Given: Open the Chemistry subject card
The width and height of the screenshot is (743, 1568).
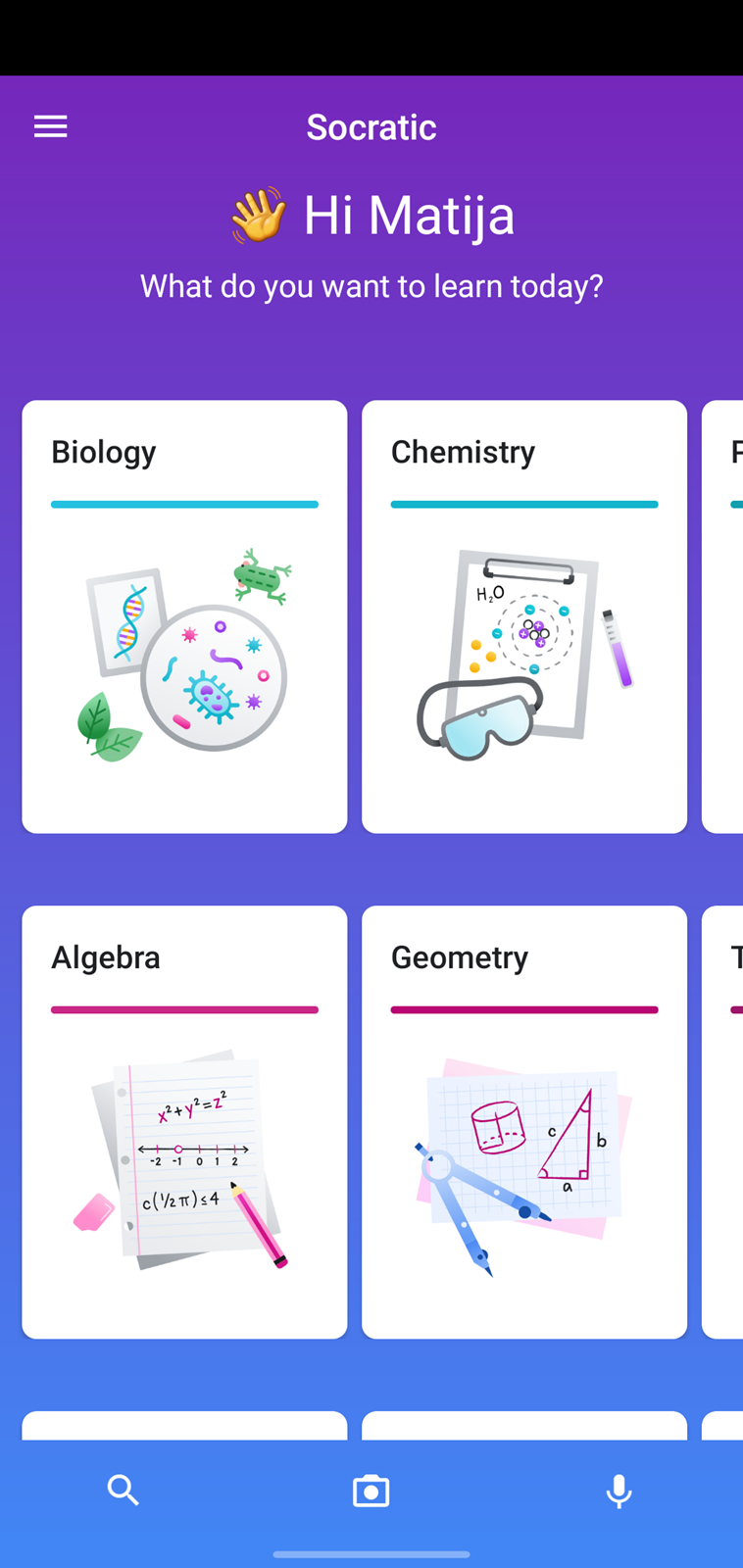Looking at the screenshot, I should 524,616.
